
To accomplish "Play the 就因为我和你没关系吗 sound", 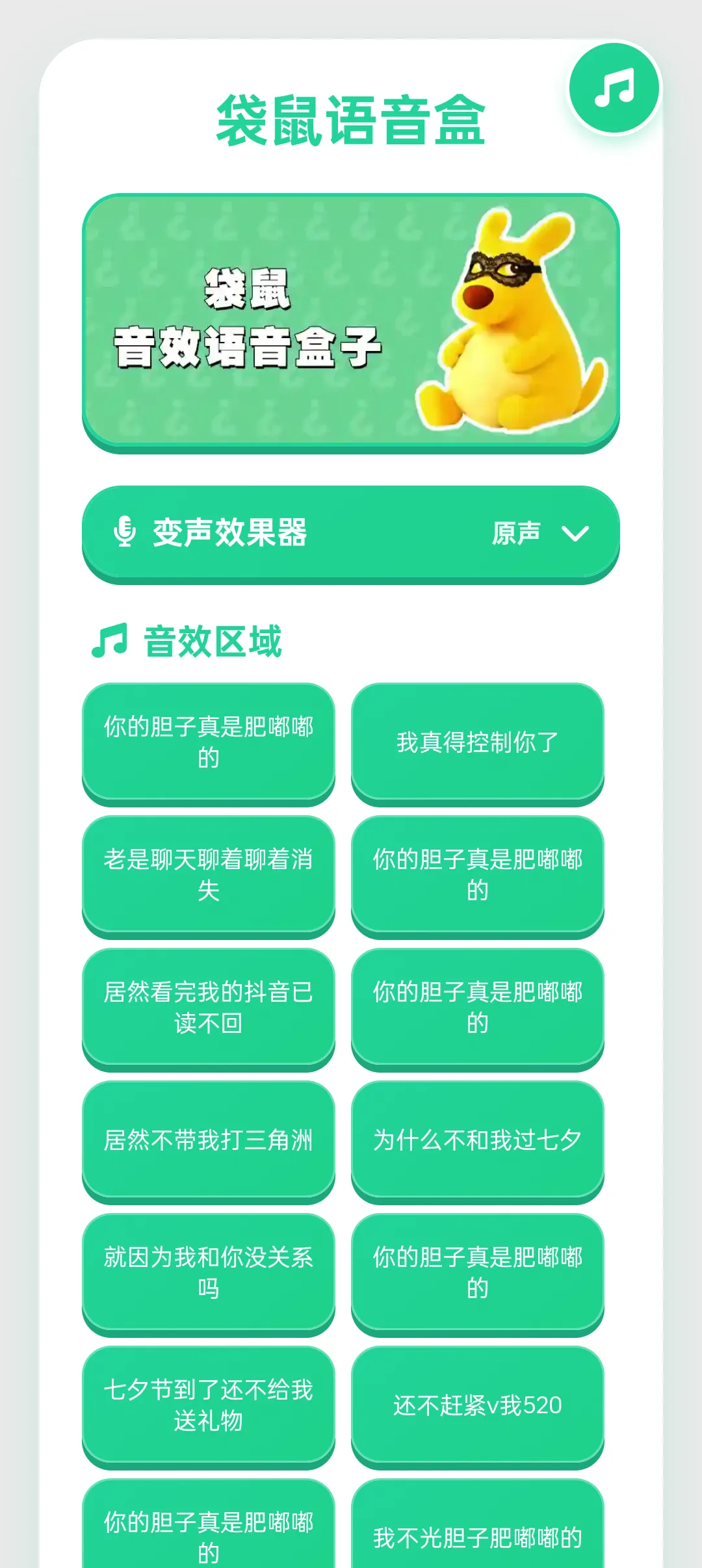I will click(x=209, y=1274).
